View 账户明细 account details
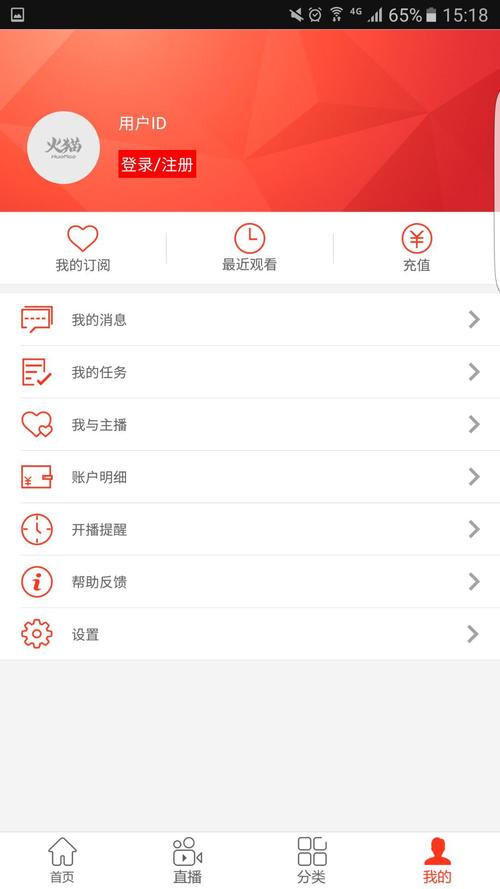Image resolution: width=500 pixels, height=889 pixels. tap(250, 477)
